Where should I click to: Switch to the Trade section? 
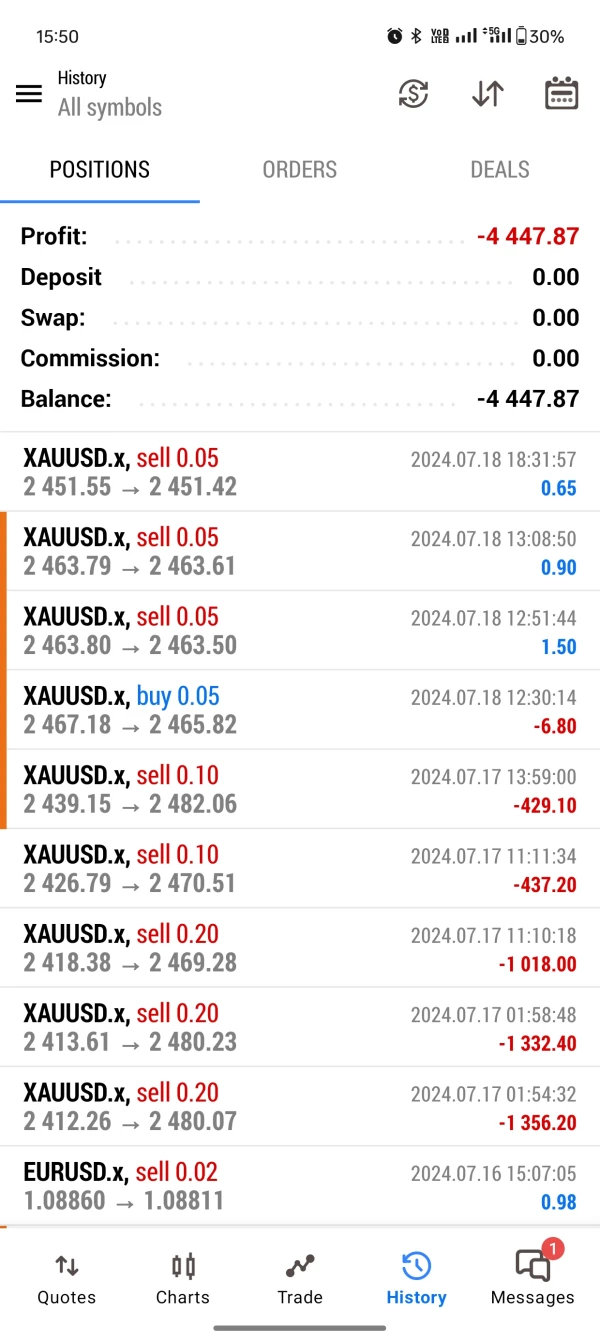[x=300, y=1279]
